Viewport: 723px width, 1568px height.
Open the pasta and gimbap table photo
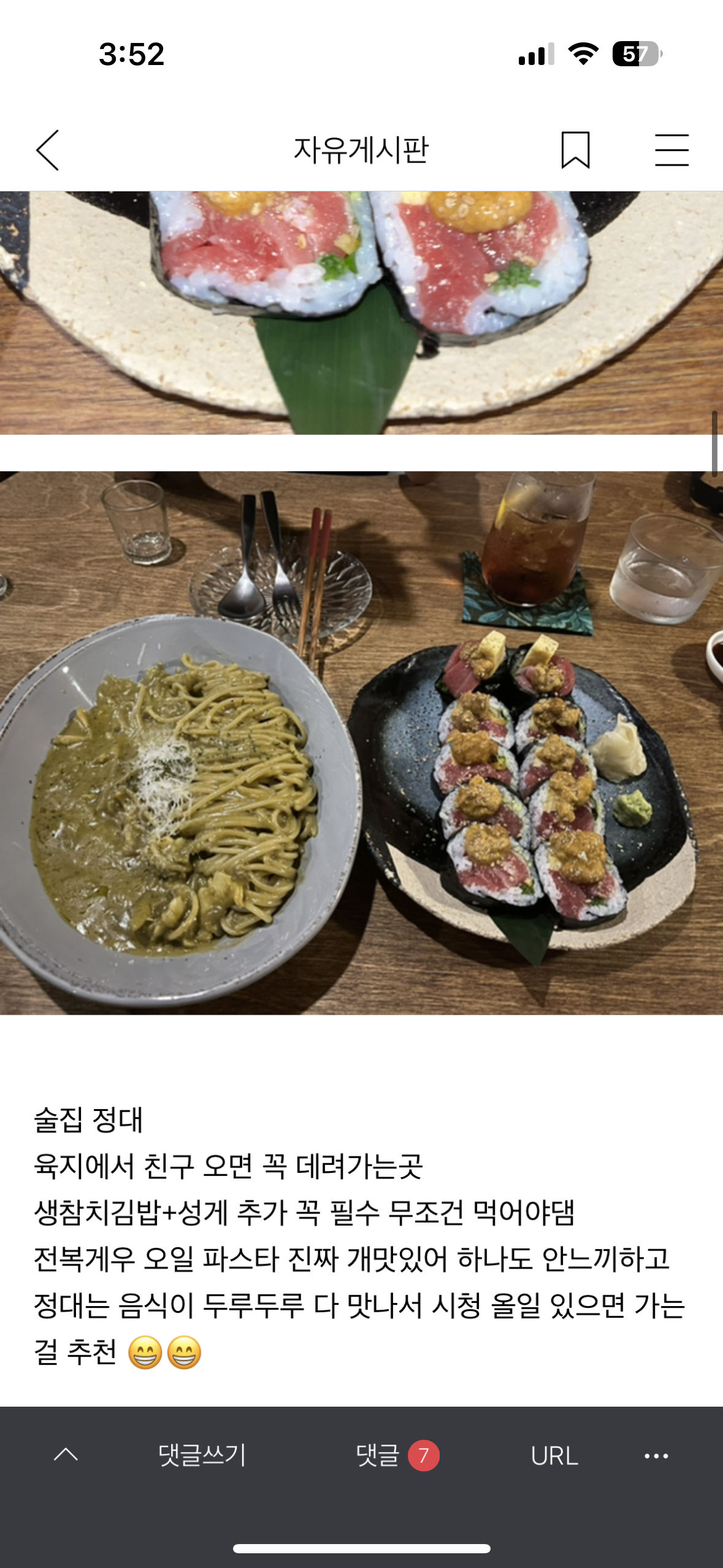[x=361, y=743]
